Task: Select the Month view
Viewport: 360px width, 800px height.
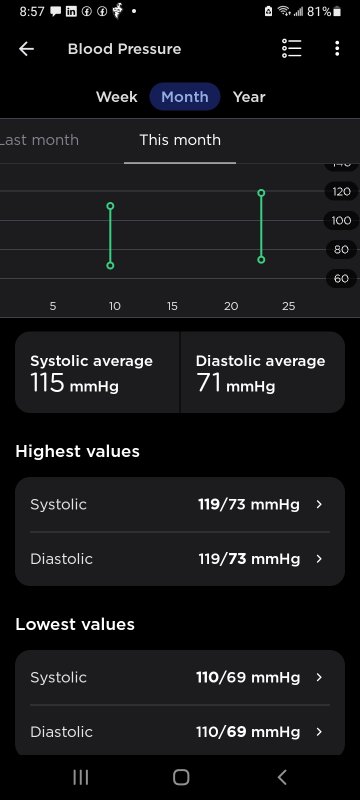Action: pyautogui.click(x=185, y=97)
